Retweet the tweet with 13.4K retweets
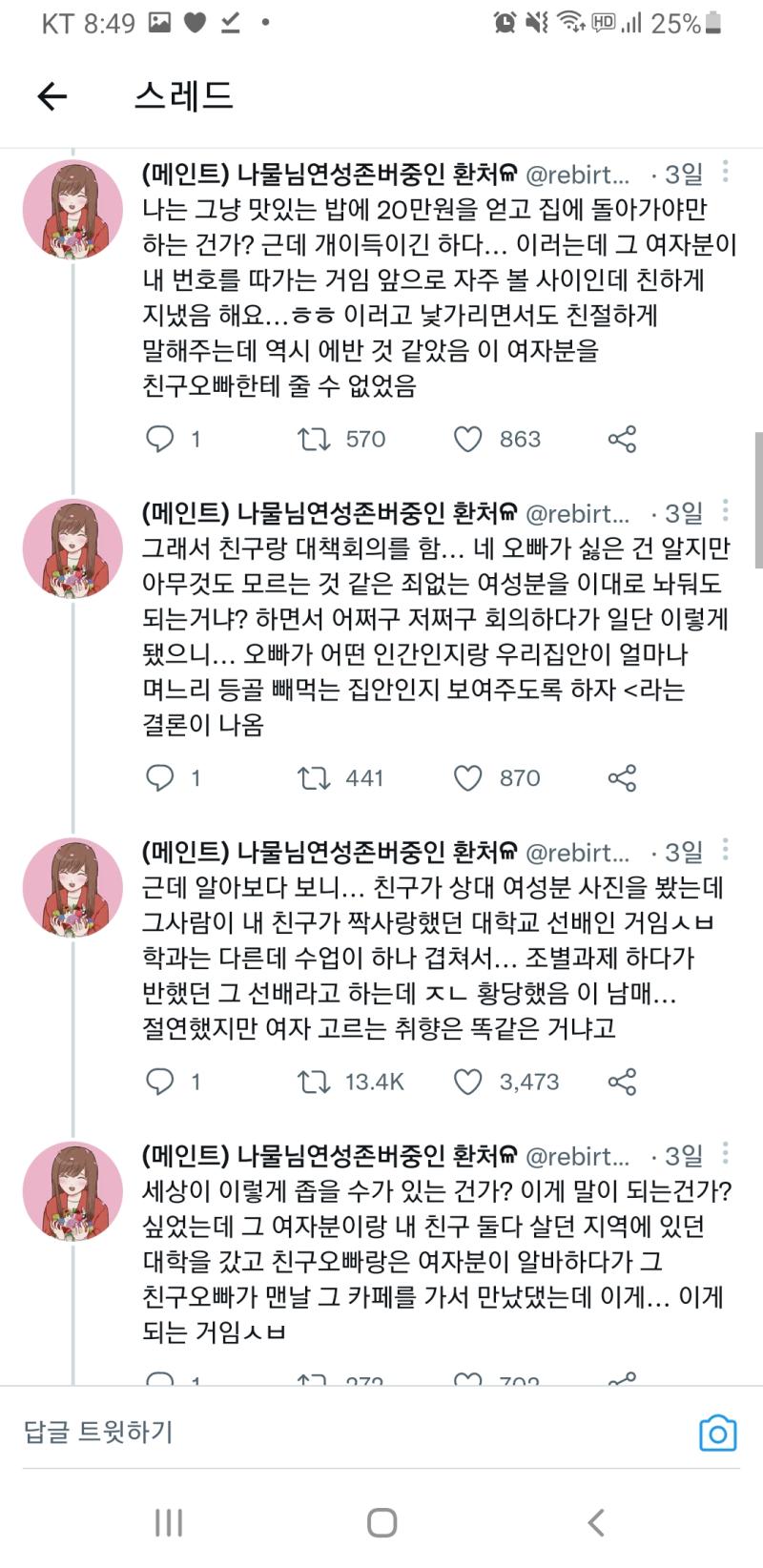This screenshot has width=763, height=1568. tap(313, 1082)
